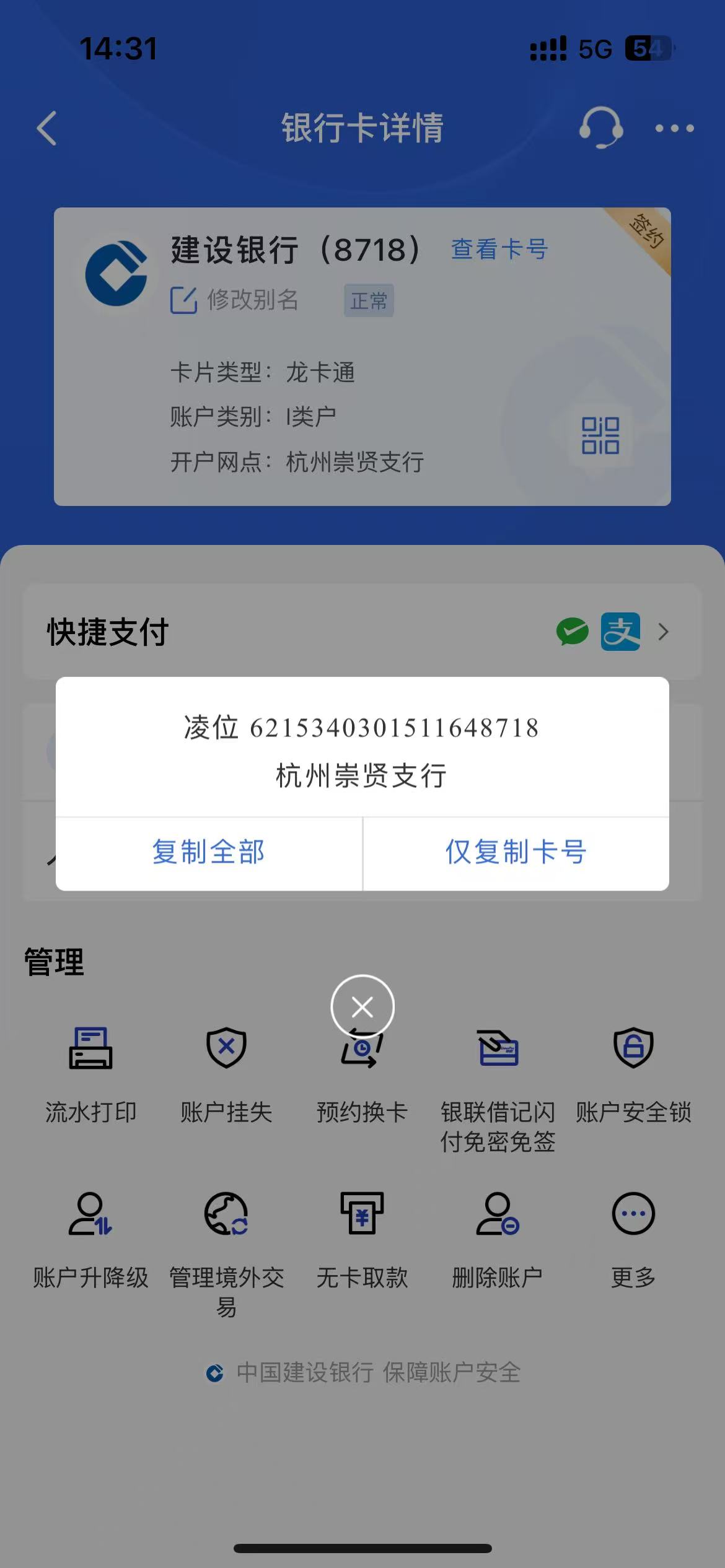Tap 复制全部 to copy all info
725x1568 pixels.
pos(209,852)
